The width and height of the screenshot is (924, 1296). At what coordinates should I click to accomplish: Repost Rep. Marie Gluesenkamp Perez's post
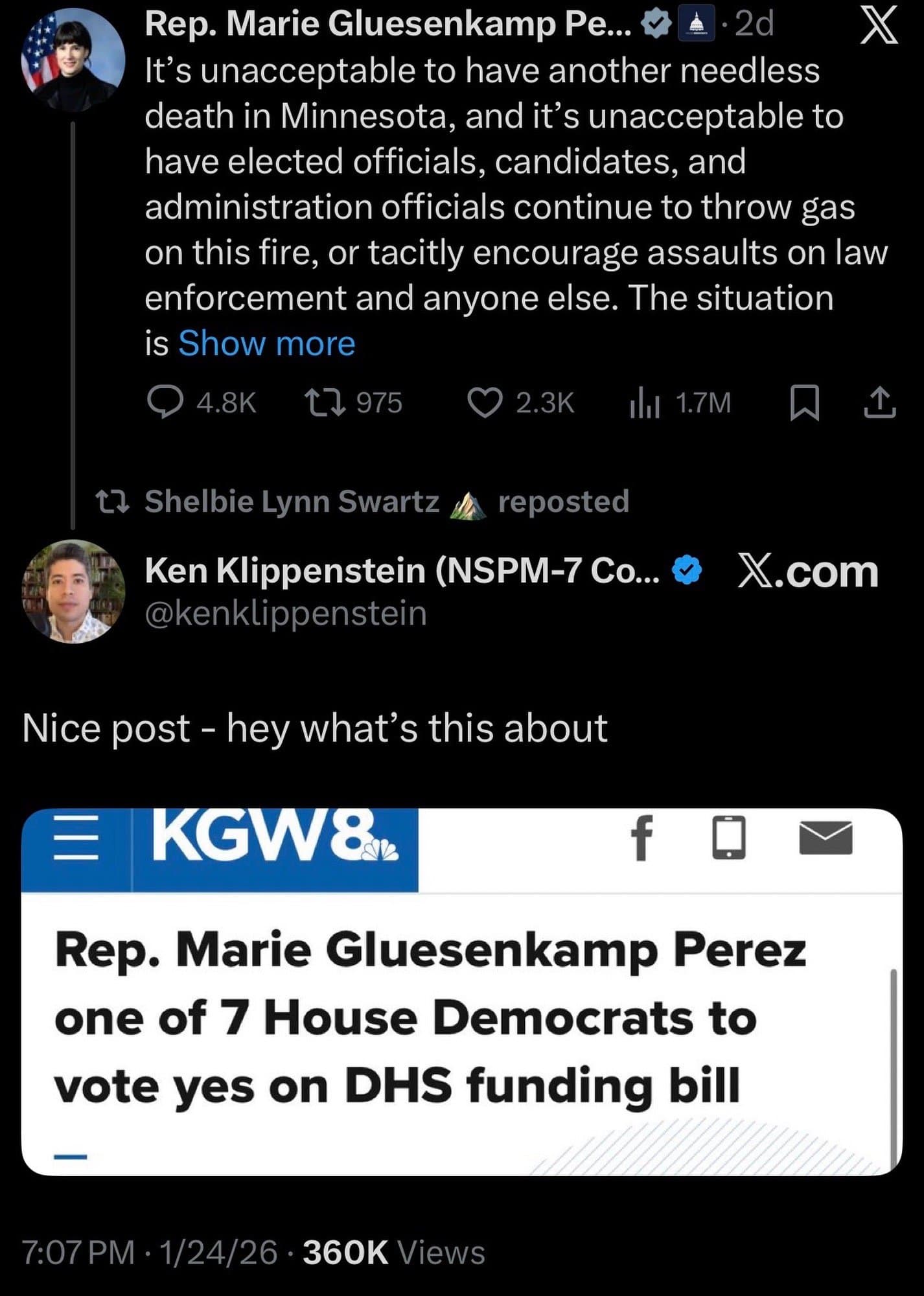pyautogui.click(x=324, y=402)
